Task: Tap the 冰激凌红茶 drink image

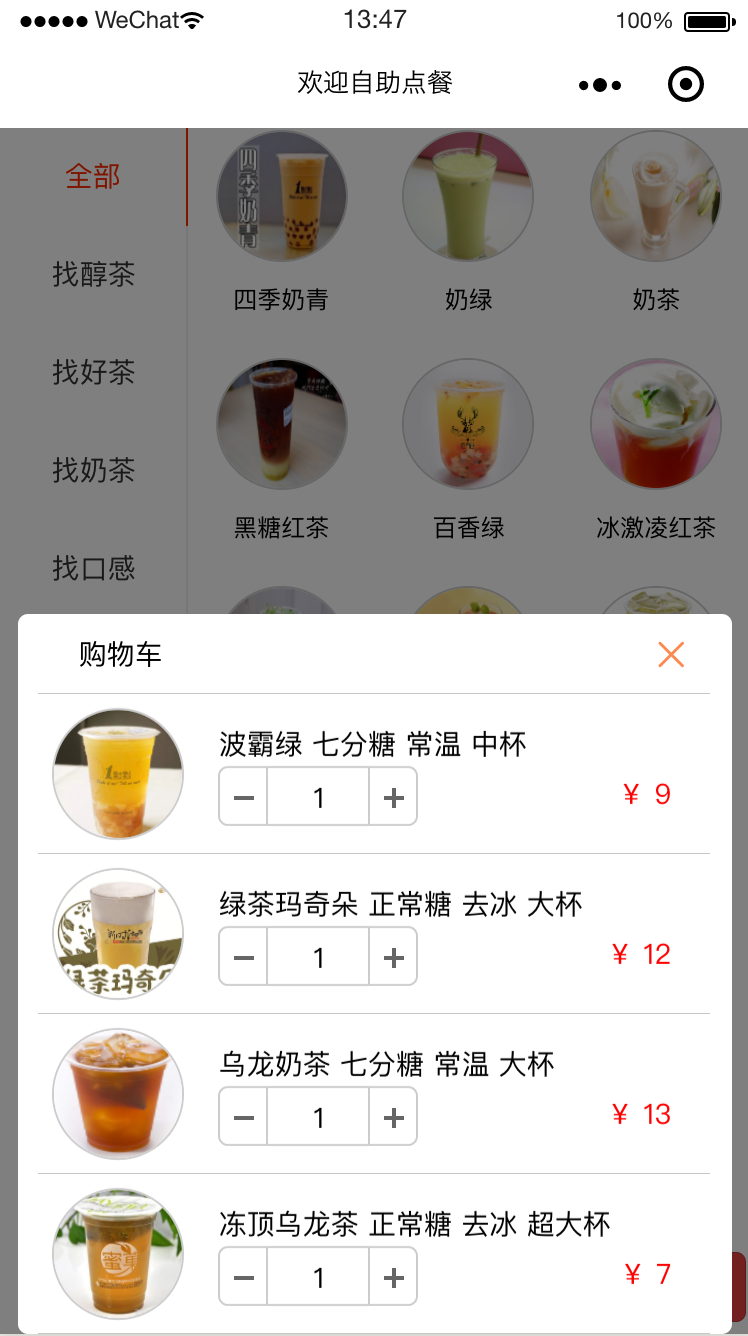Action: click(655, 424)
